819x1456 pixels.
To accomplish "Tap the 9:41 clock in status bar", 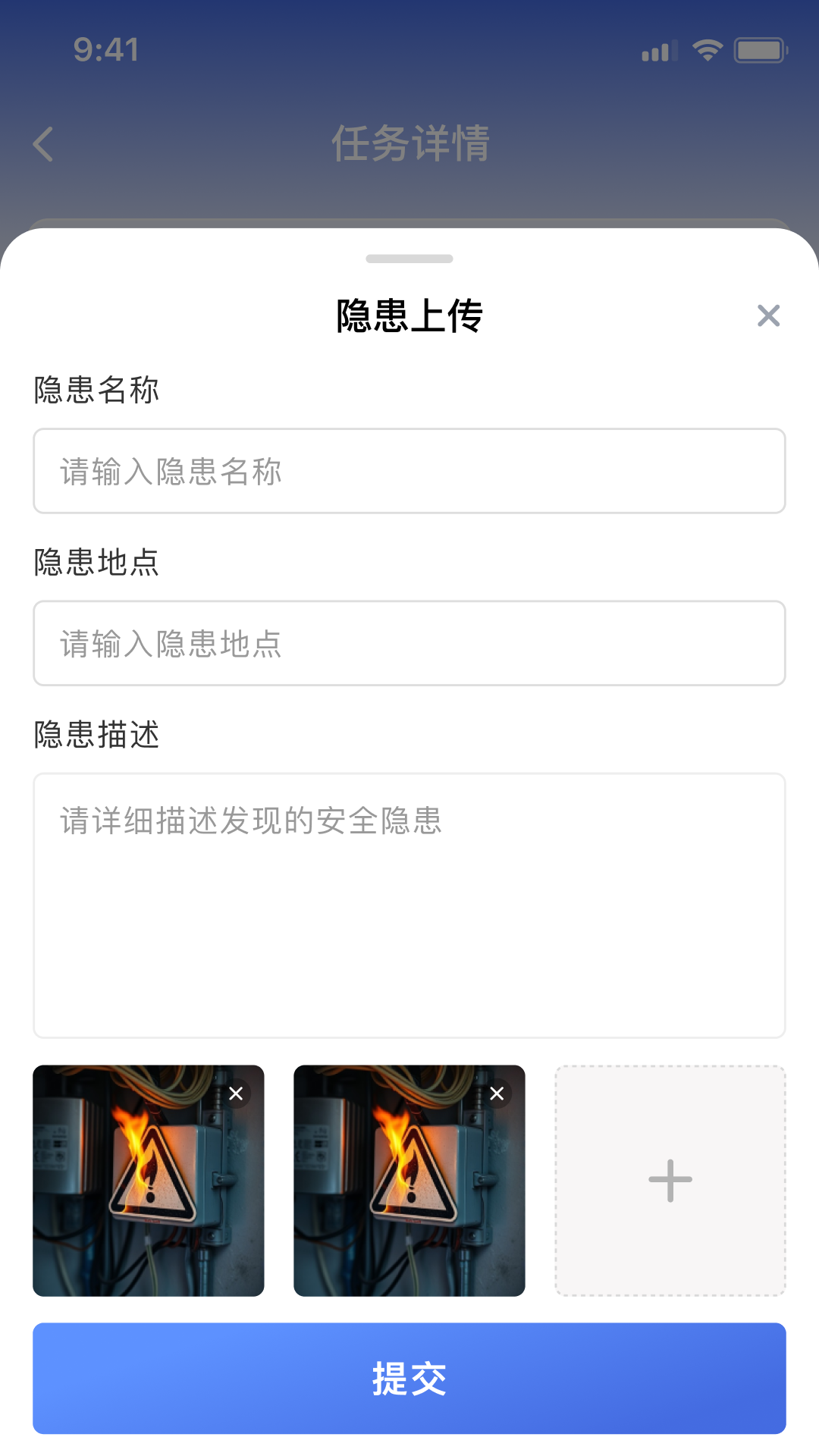I will click(x=105, y=50).
